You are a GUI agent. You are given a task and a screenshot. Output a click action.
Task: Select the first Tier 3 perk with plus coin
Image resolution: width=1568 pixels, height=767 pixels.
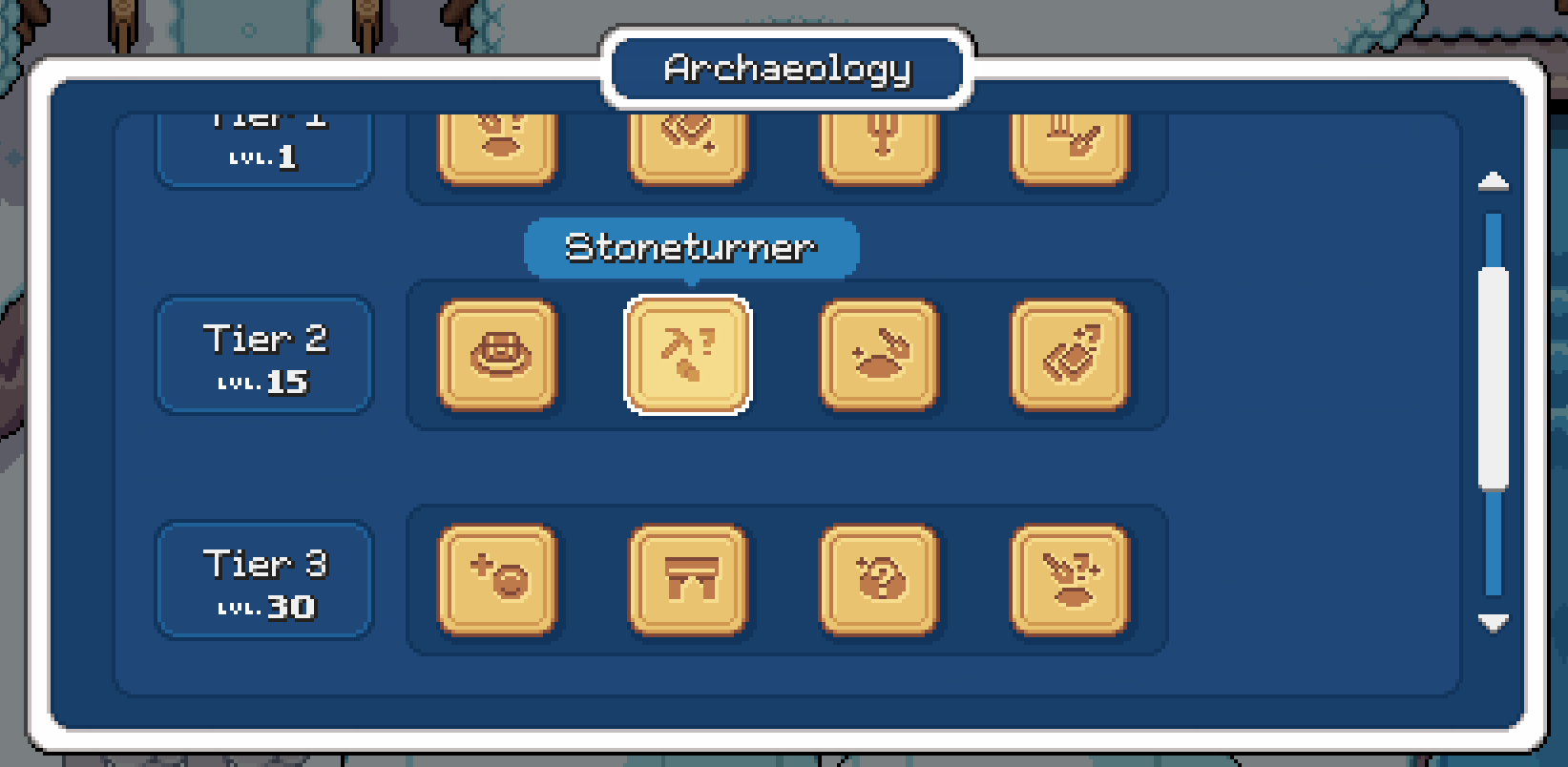497,579
